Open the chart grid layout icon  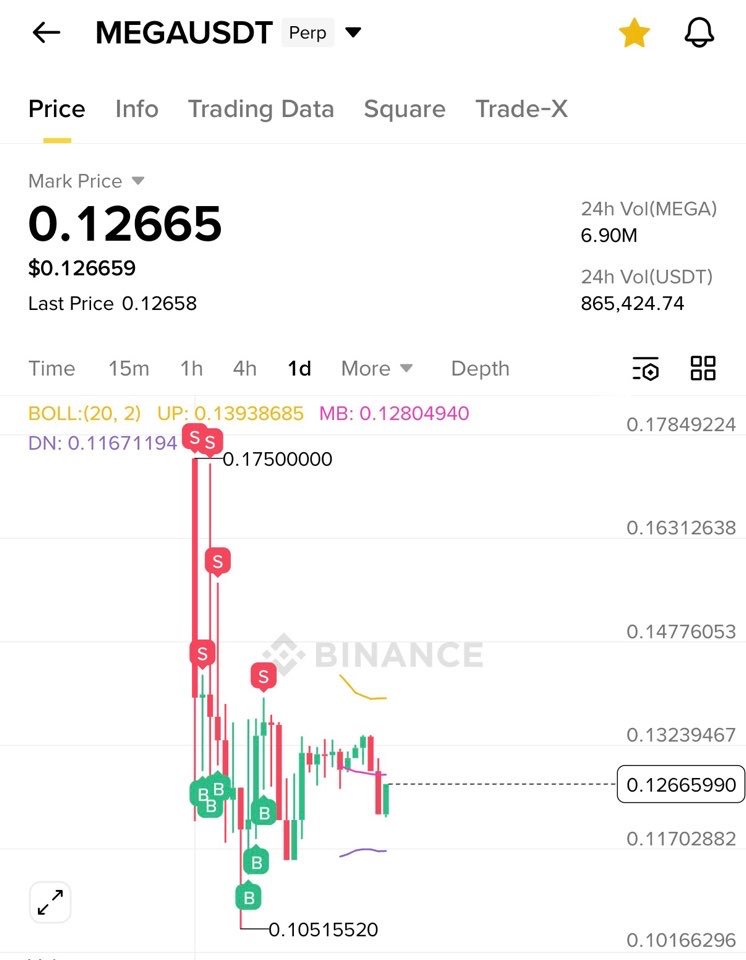coord(703,368)
